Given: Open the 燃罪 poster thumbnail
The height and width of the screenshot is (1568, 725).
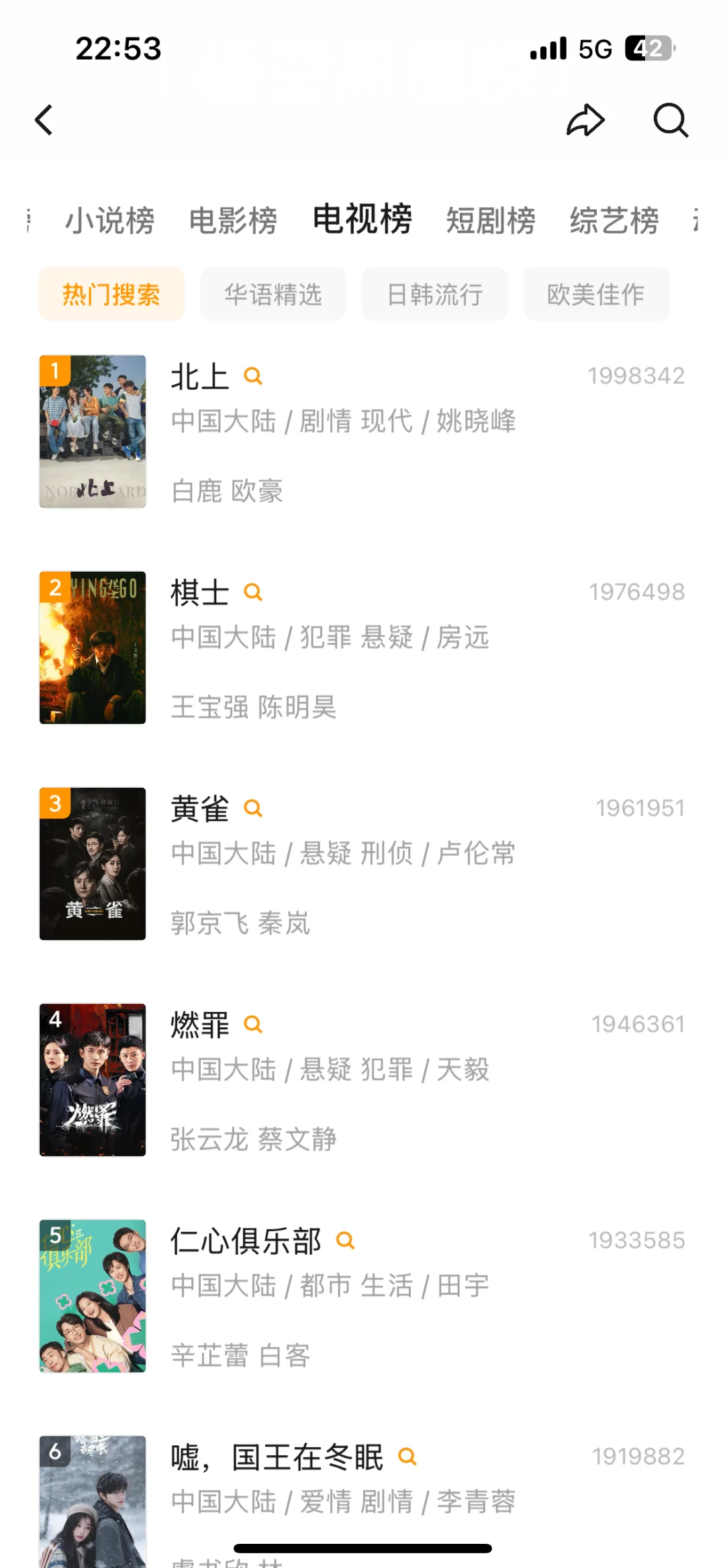Looking at the screenshot, I should click(93, 1080).
